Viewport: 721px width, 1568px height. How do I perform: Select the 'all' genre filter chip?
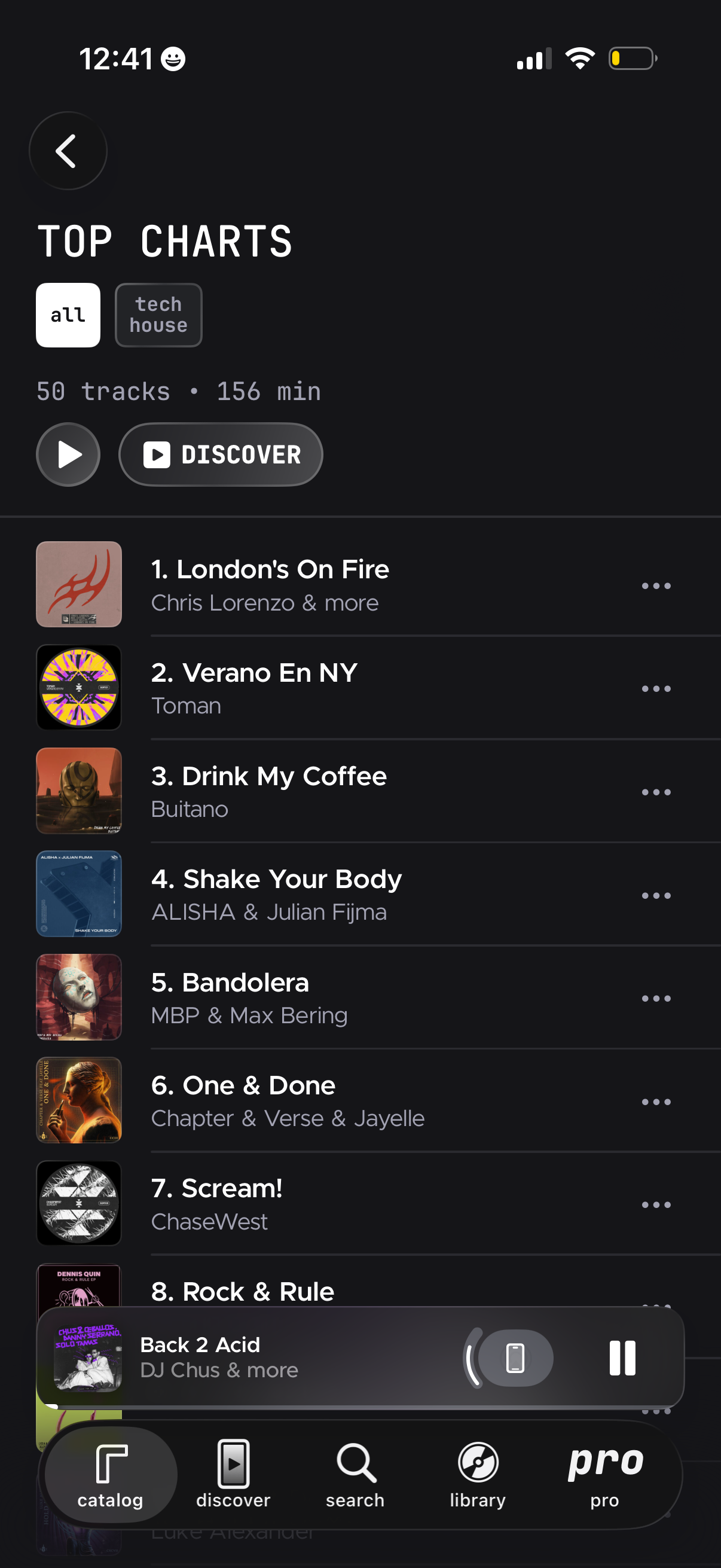(68, 315)
